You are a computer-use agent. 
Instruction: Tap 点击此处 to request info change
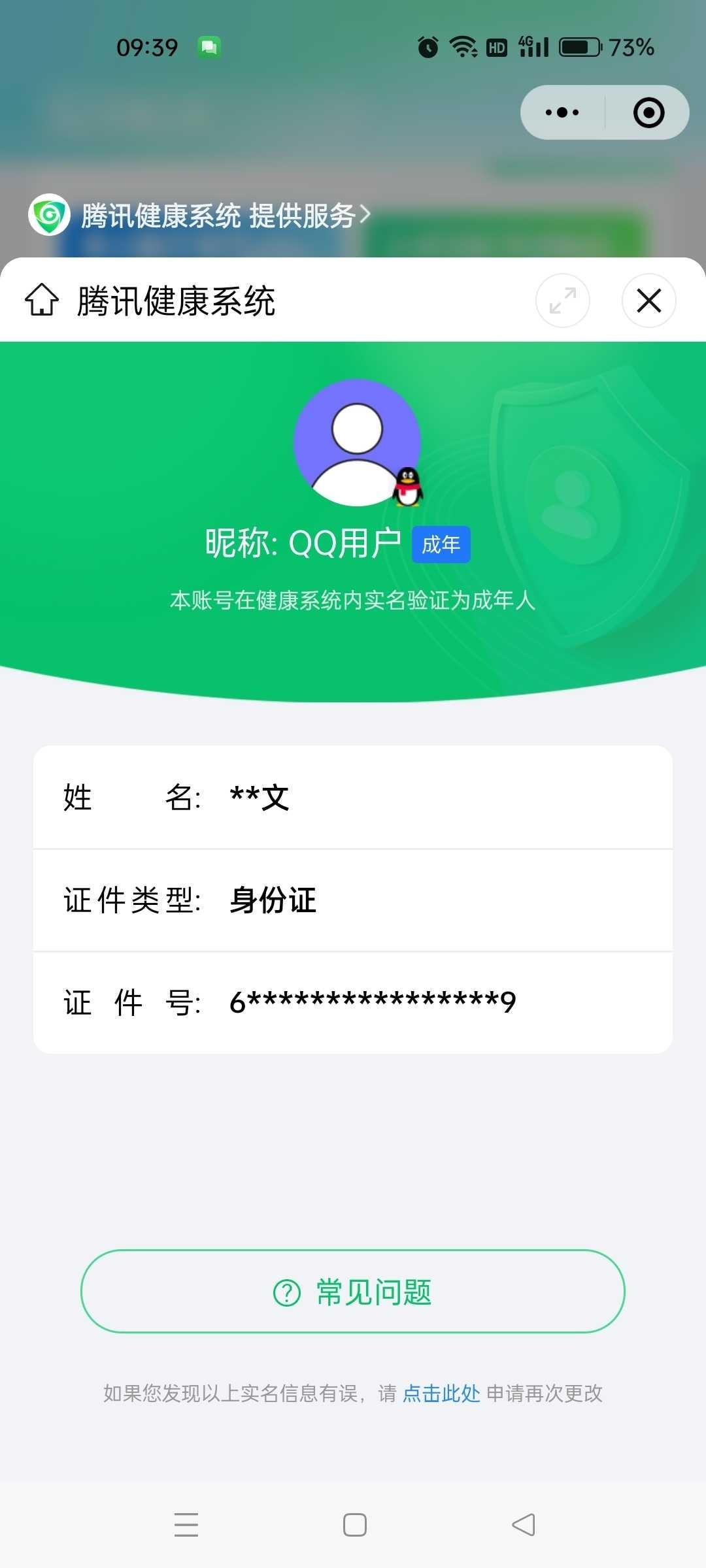(x=441, y=1394)
